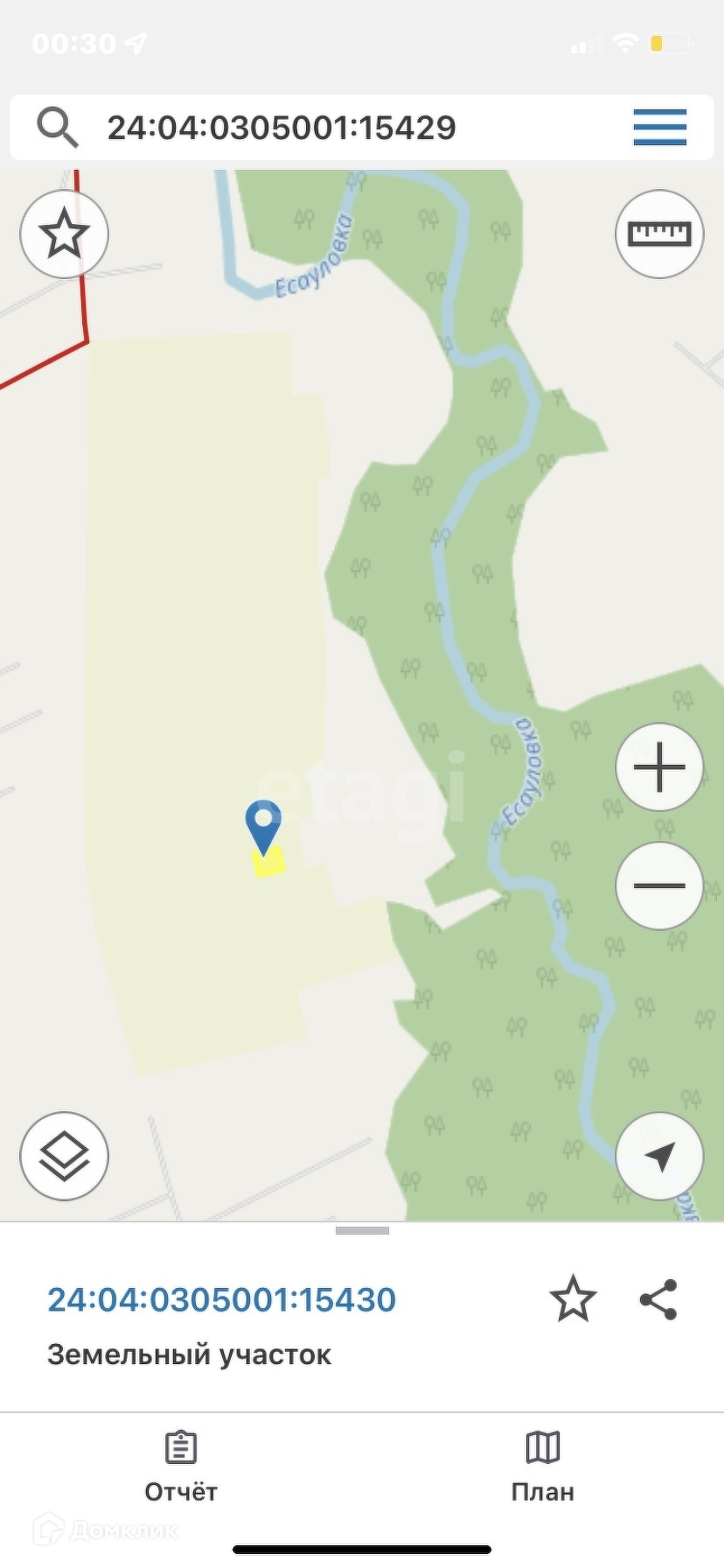Open the map layers selector
This screenshot has height=1568, width=724.
pos(64,1157)
